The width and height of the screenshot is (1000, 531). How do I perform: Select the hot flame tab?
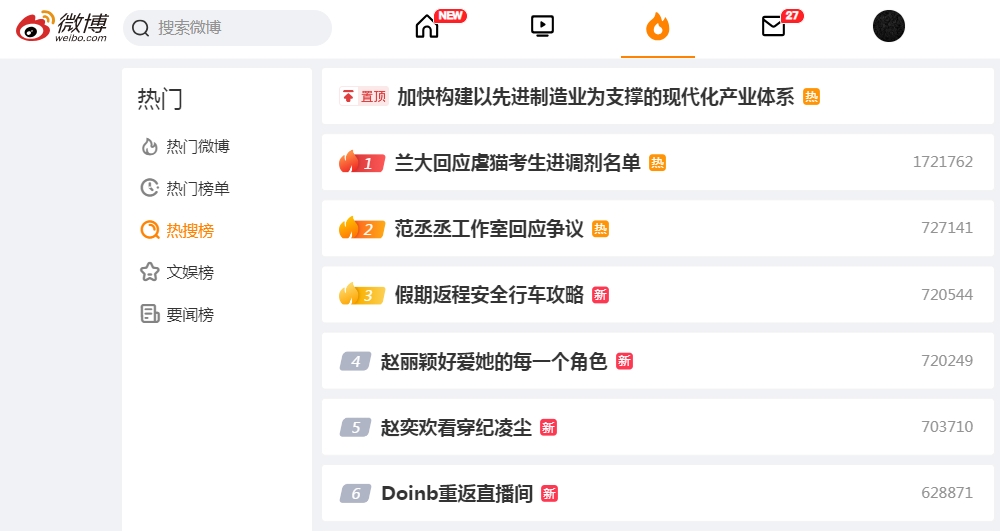pyautogui.click(x=658, y=27)
